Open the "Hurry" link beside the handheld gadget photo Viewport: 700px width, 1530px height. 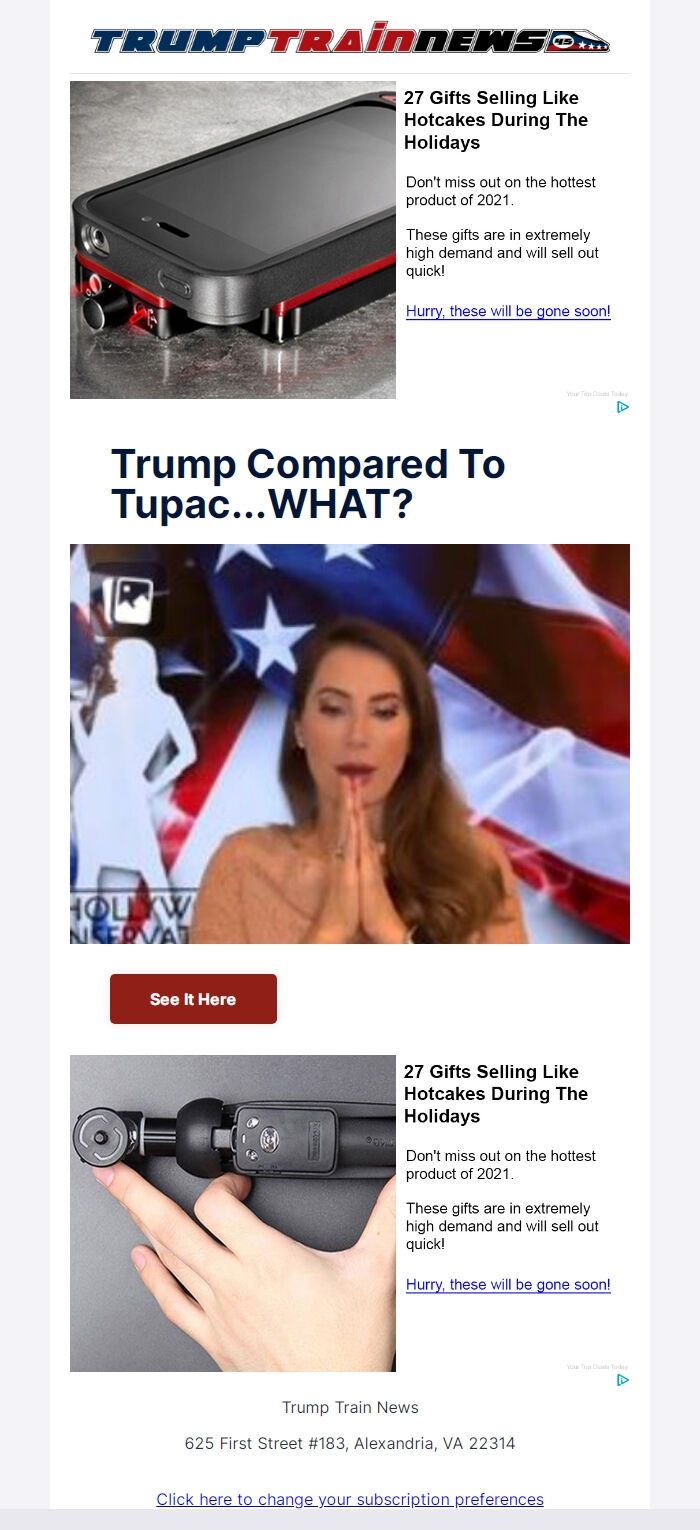click(508, 1284)
